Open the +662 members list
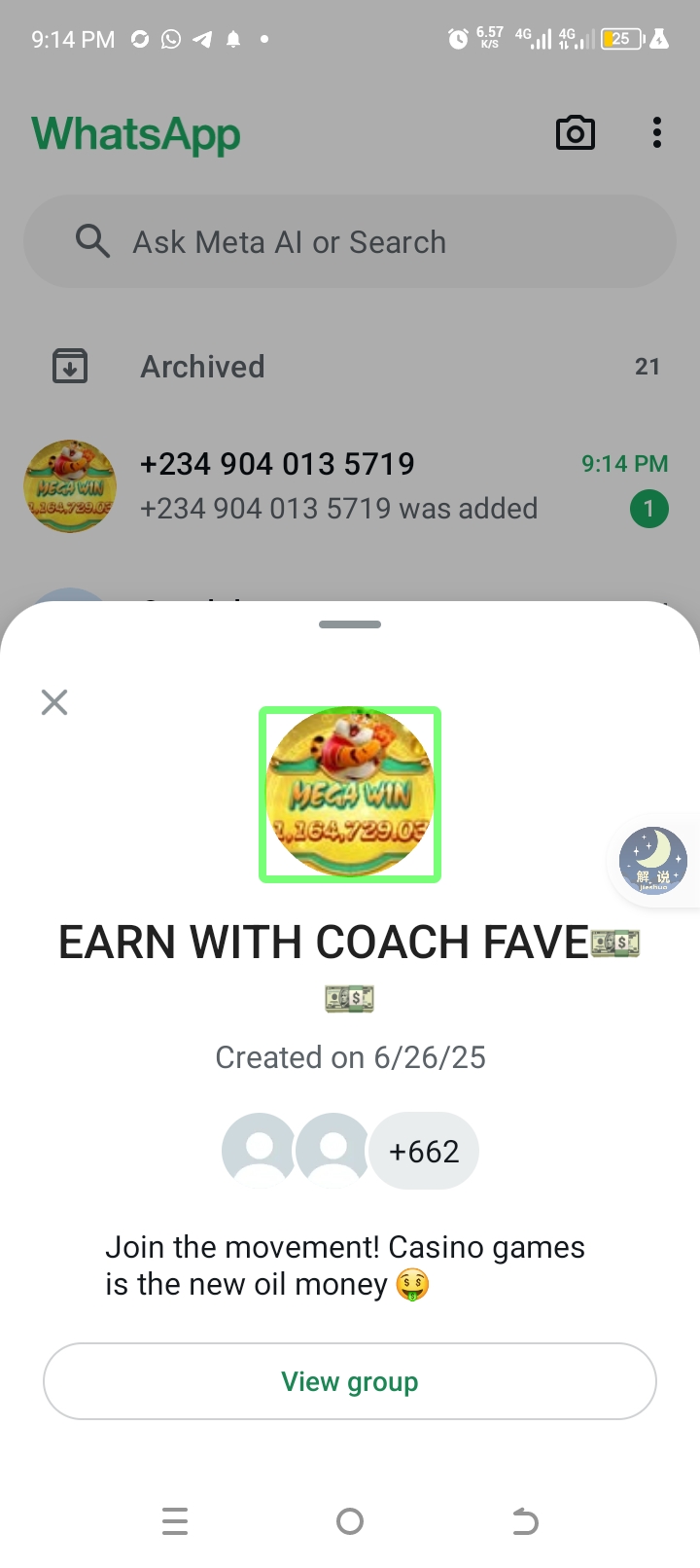Image resolution: width=700 pixels, height=1568 pixels. pyautogui.click(x=424, y=1152)
